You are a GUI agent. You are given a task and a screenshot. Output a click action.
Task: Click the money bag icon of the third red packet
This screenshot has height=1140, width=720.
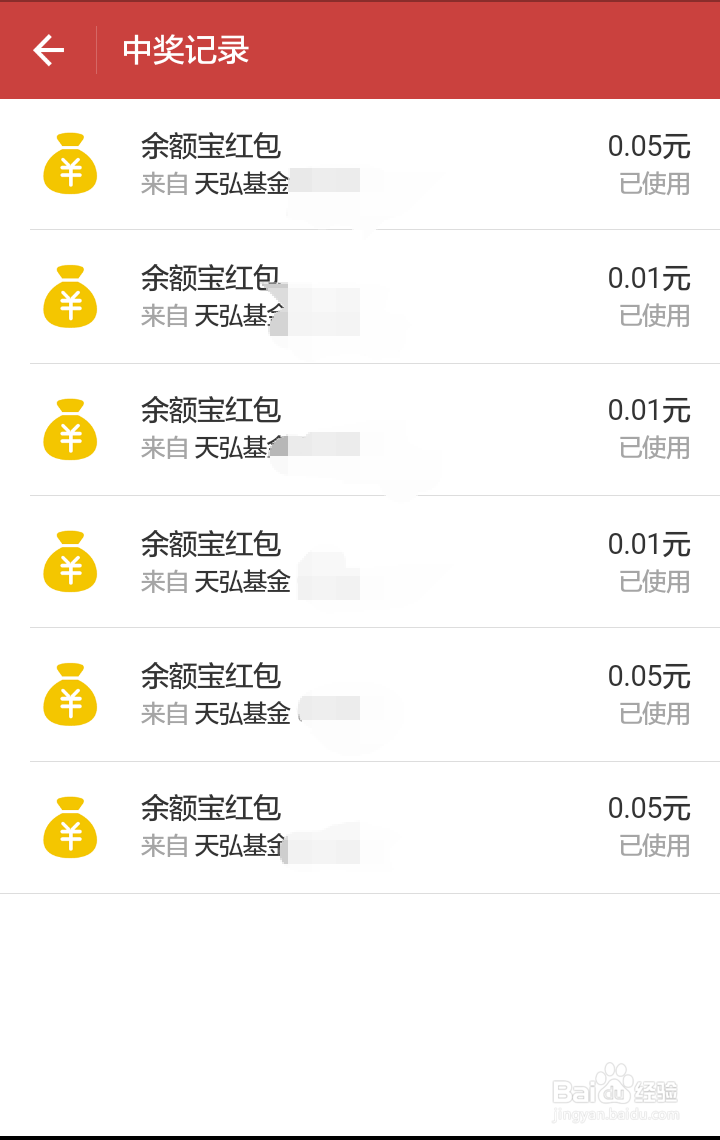(x=70, y=429)
